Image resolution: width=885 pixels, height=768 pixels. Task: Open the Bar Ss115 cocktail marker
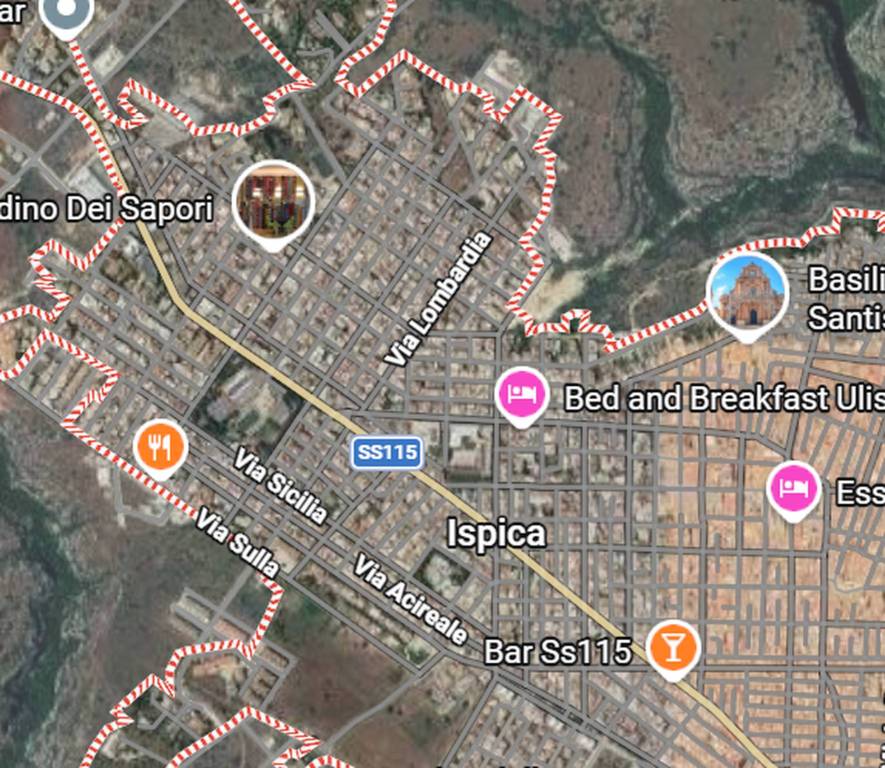coord(673,646)
